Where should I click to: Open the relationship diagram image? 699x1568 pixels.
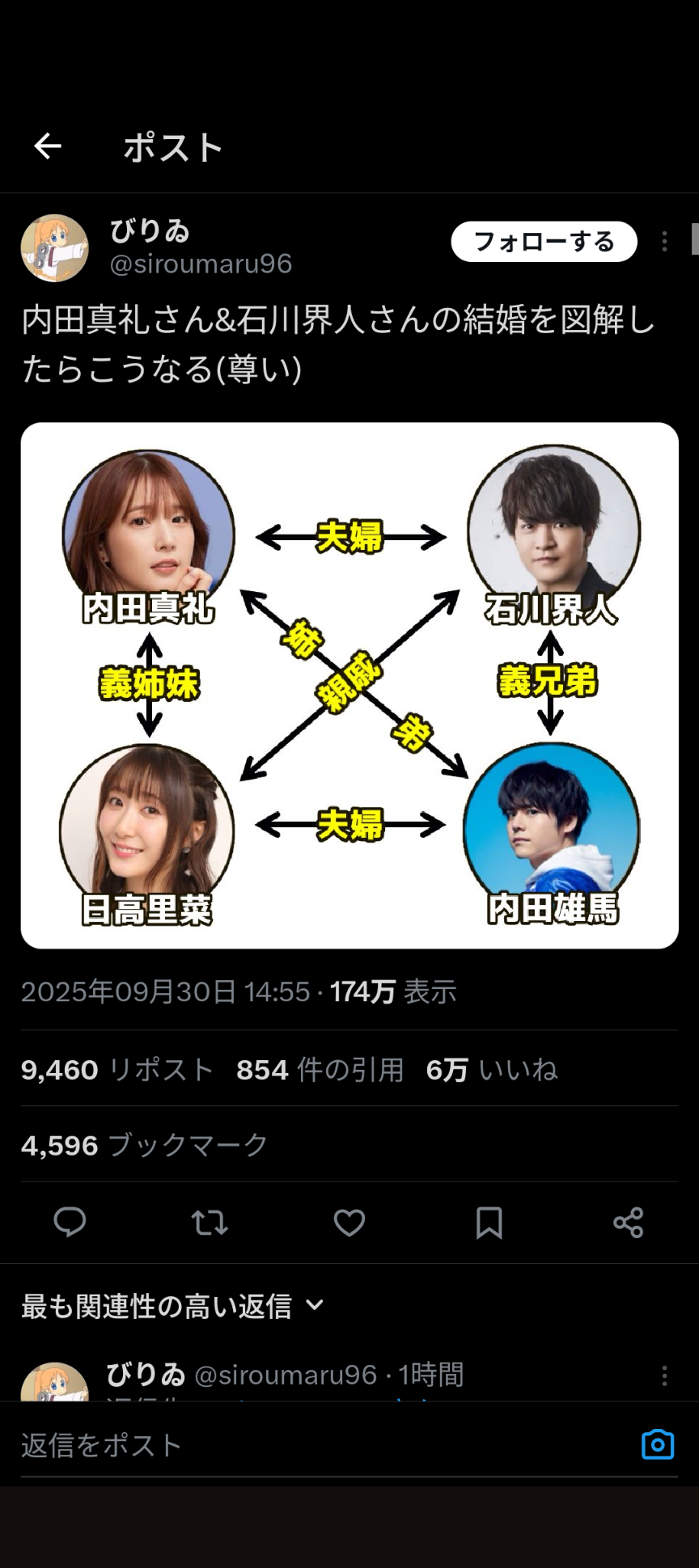[349, 685]
